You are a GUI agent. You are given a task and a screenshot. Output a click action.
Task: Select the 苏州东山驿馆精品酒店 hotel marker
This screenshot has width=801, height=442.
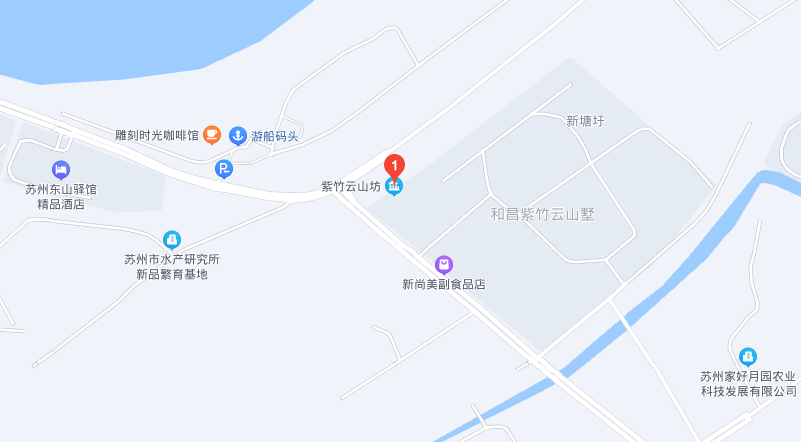(61, 170)
